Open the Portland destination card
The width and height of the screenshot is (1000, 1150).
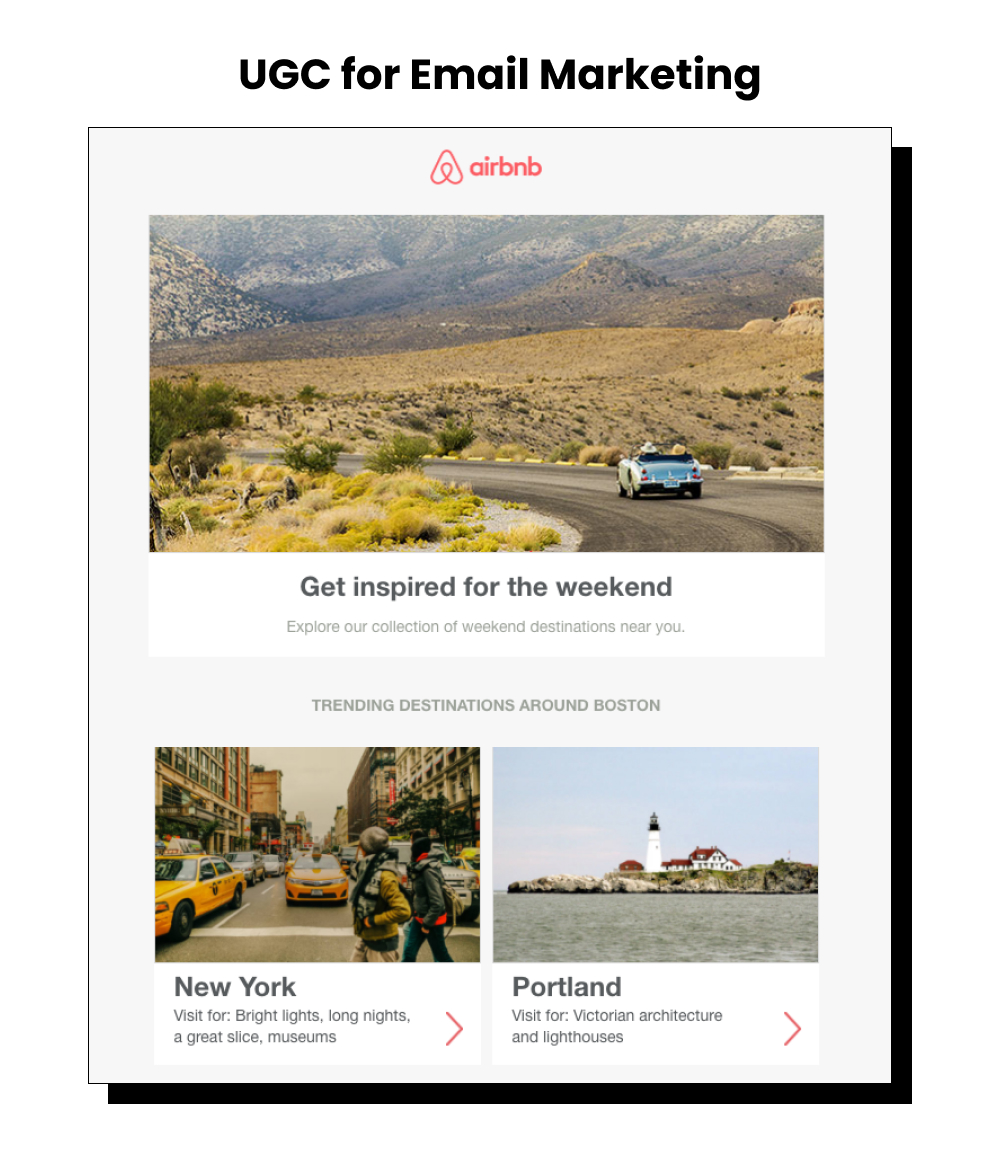pos(655,905)
